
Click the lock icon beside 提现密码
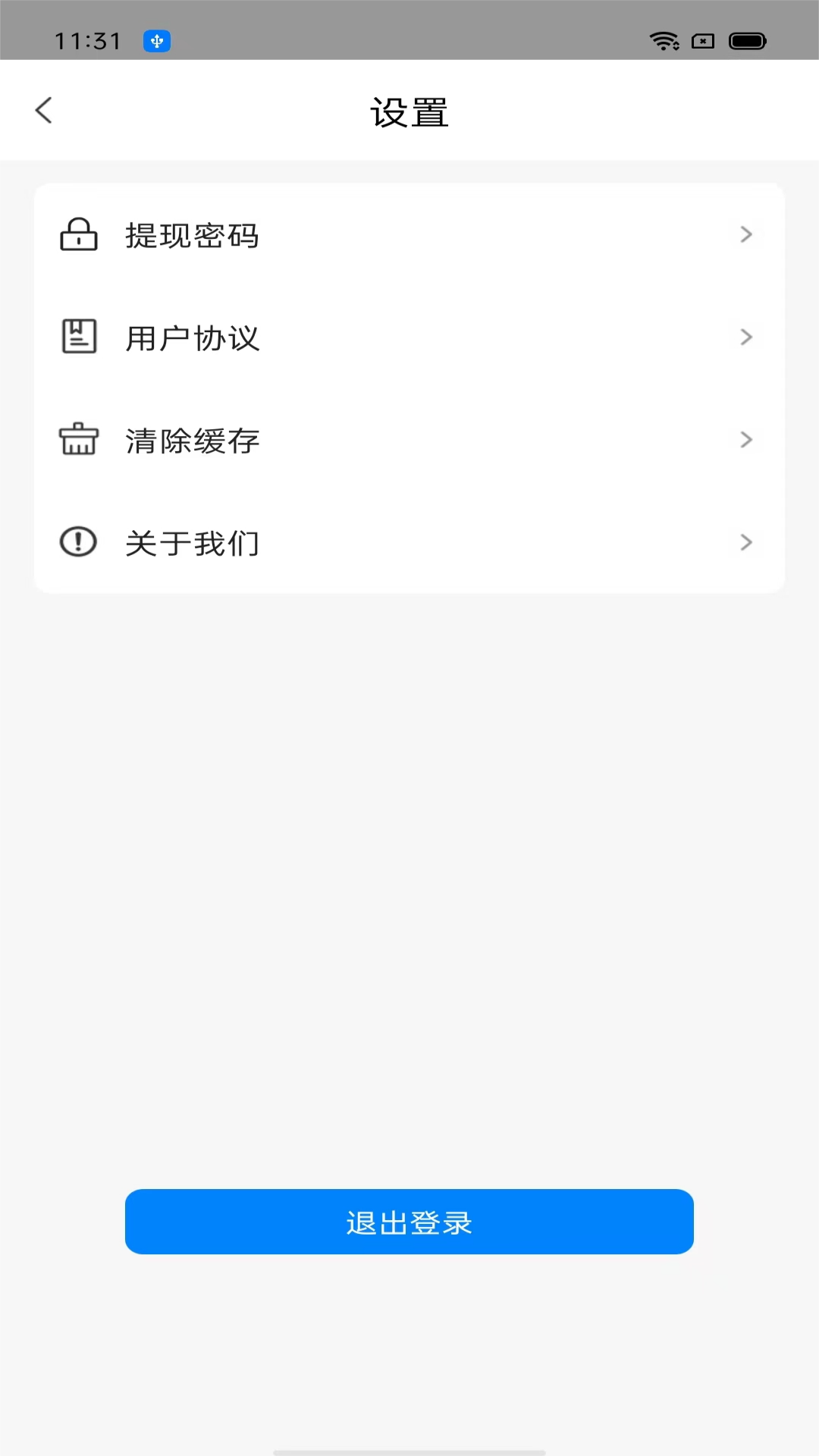coord(77,235)
